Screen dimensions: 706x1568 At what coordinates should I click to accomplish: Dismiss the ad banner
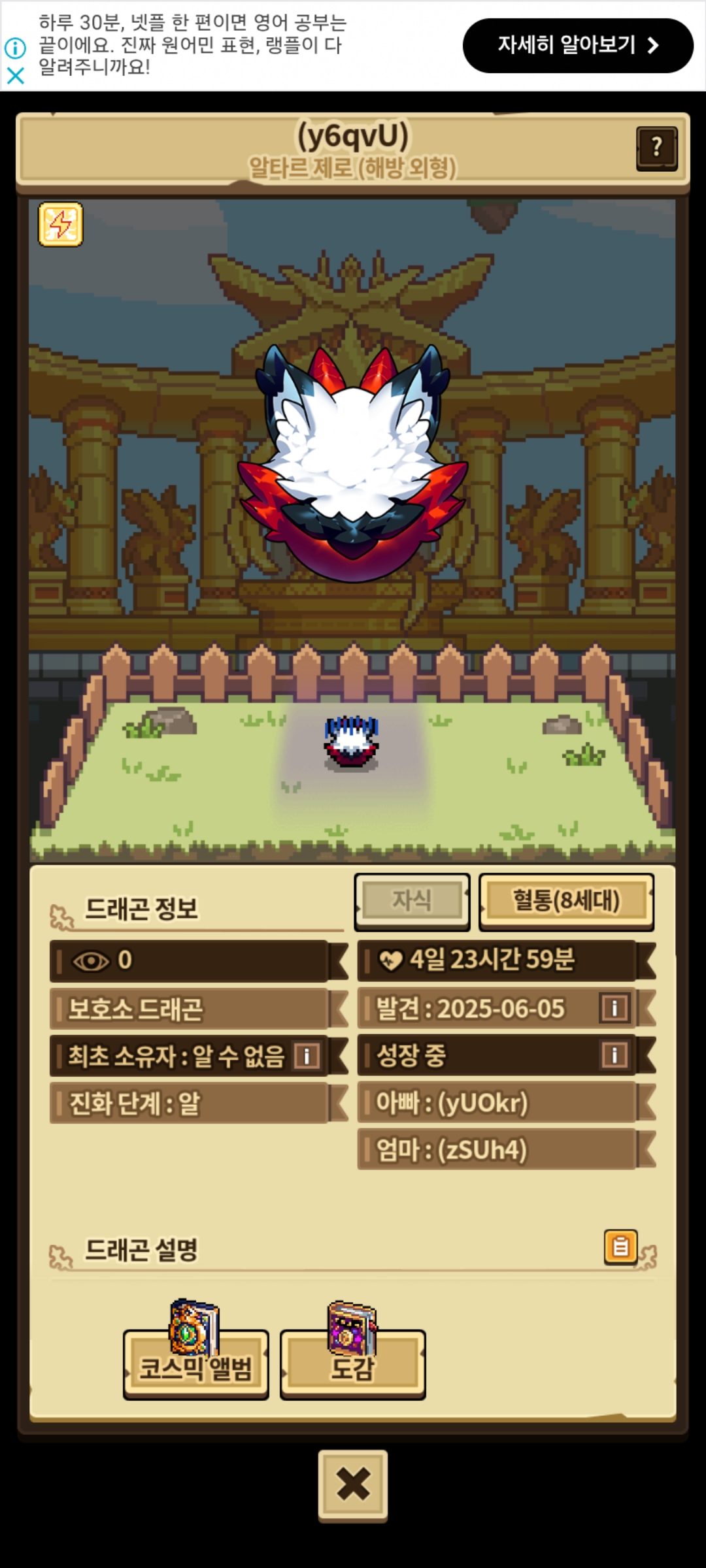(15, 76)
